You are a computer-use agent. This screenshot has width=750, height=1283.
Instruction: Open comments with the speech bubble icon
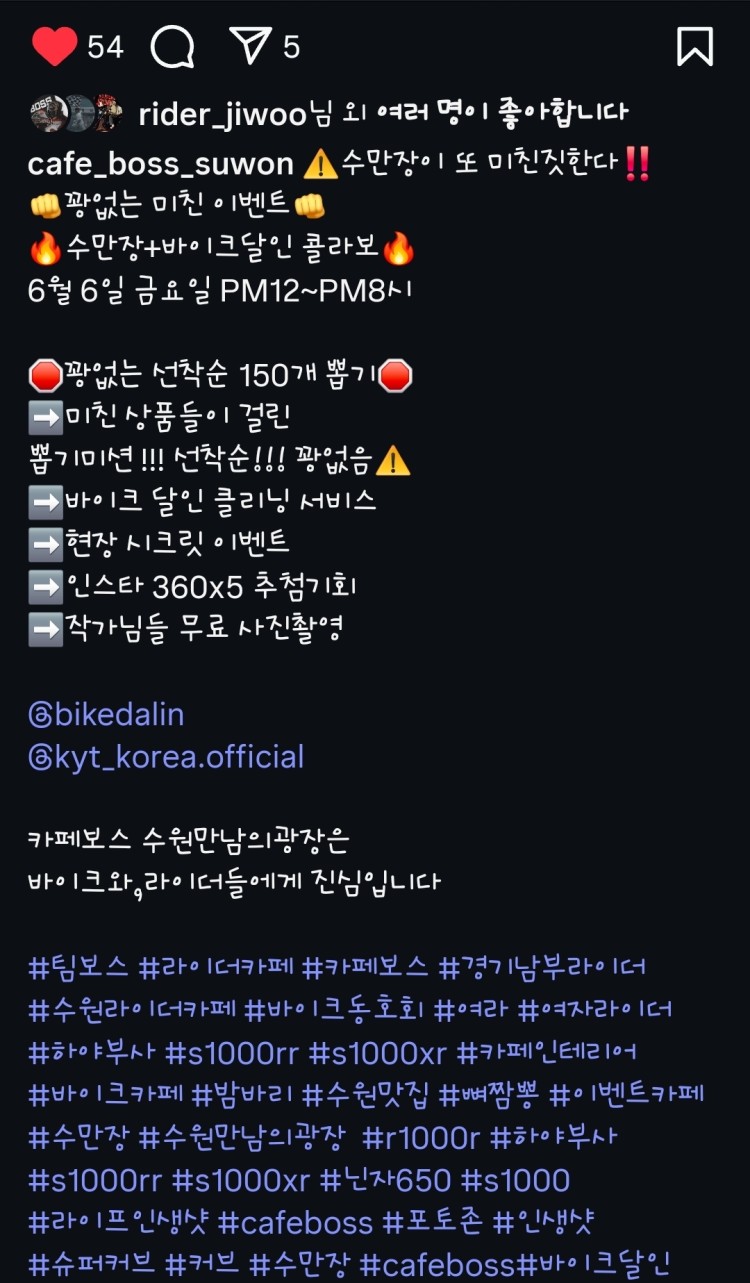pyautogui.click(x=172, y=46)
